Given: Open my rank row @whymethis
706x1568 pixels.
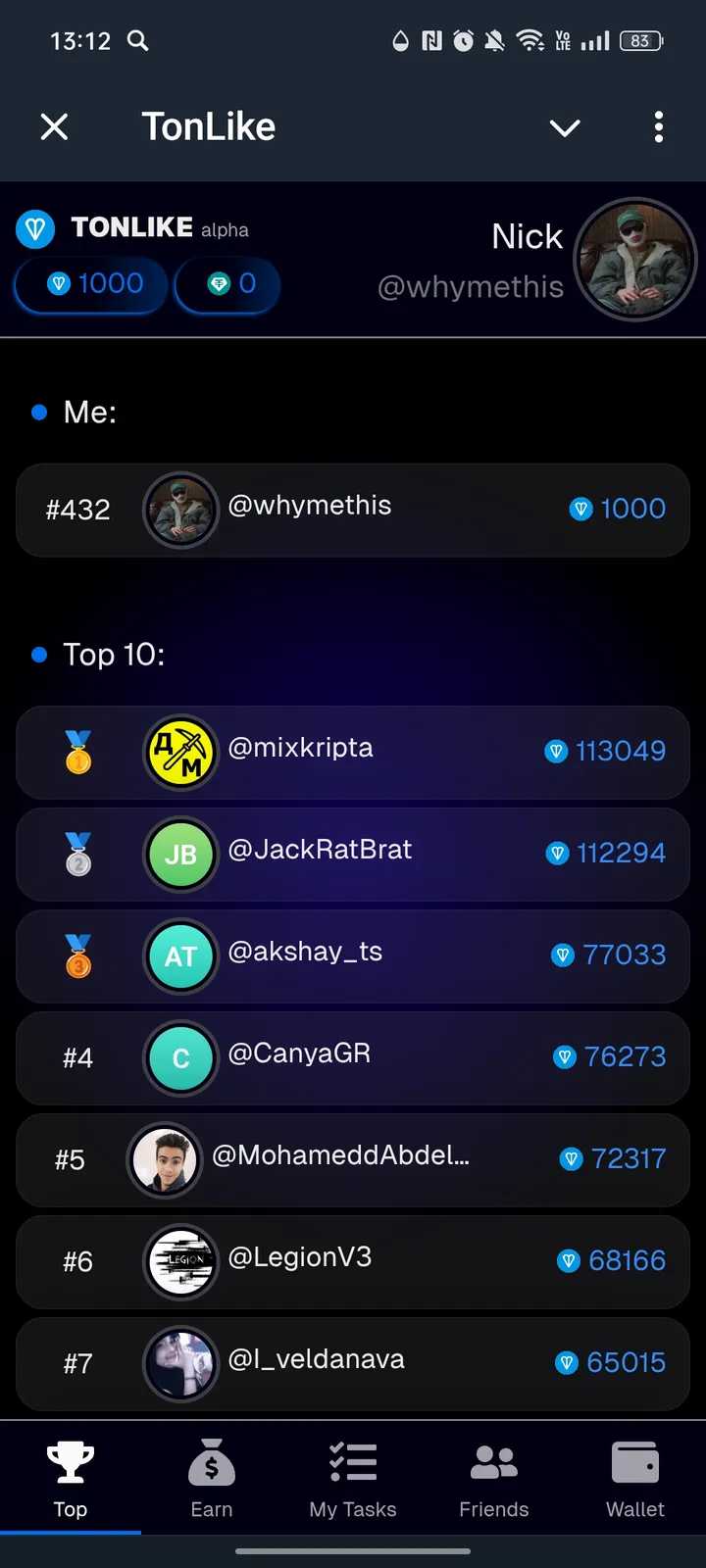Looking at the screenshot, I should tap(353, 510).
